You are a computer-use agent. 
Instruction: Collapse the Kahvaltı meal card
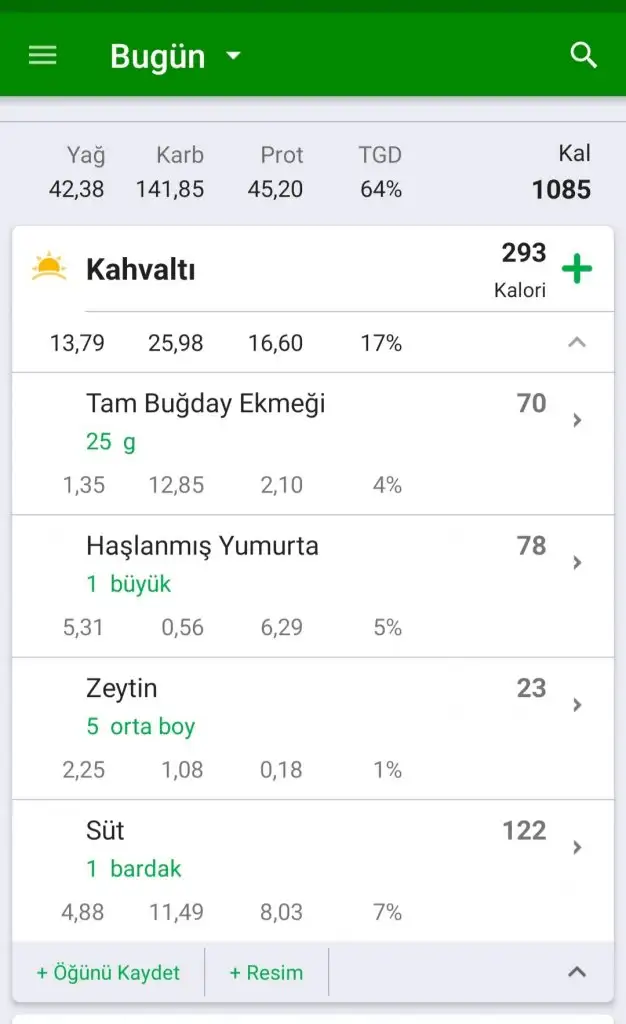(577, 973)
